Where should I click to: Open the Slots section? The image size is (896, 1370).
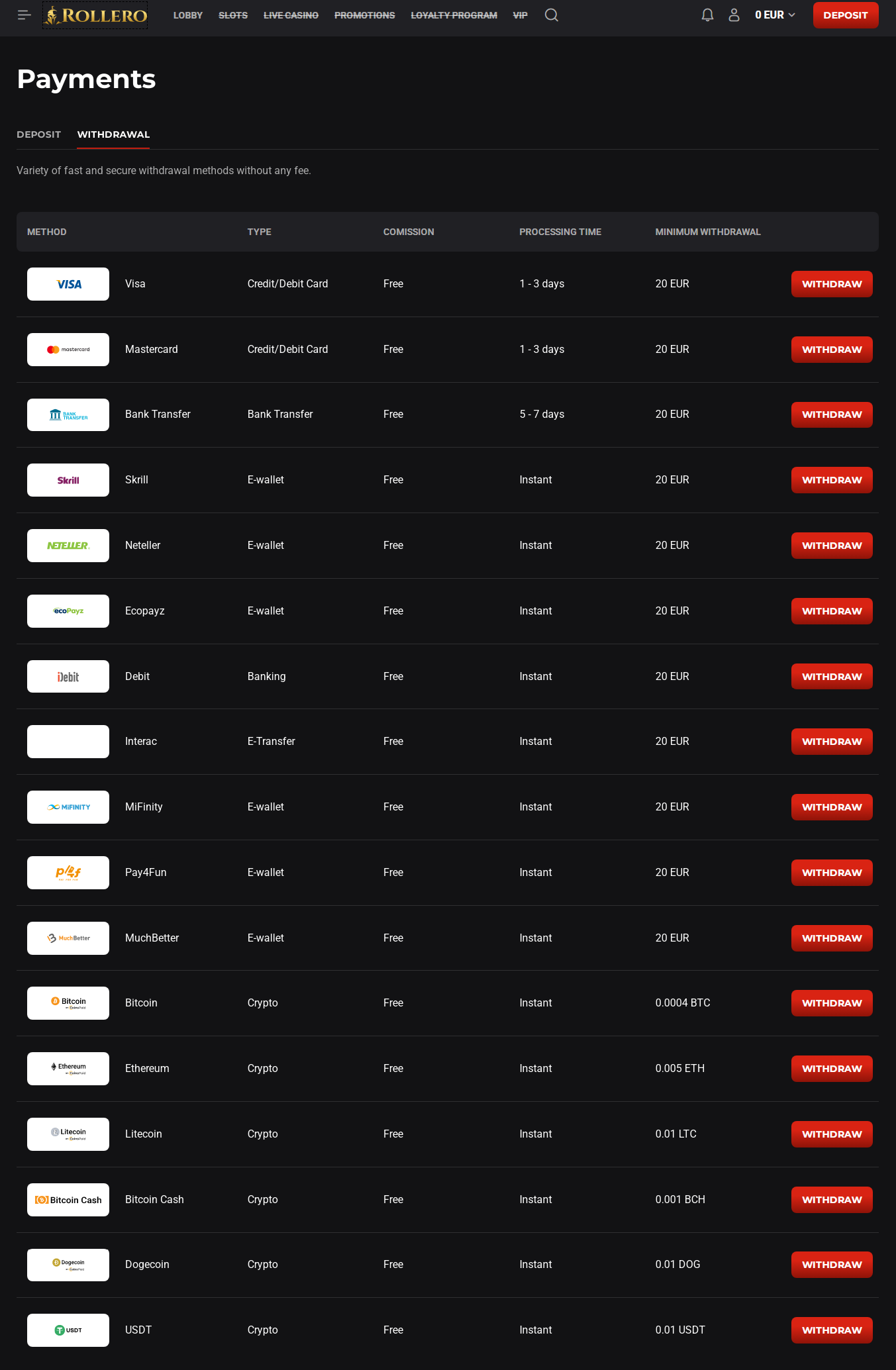233,15
